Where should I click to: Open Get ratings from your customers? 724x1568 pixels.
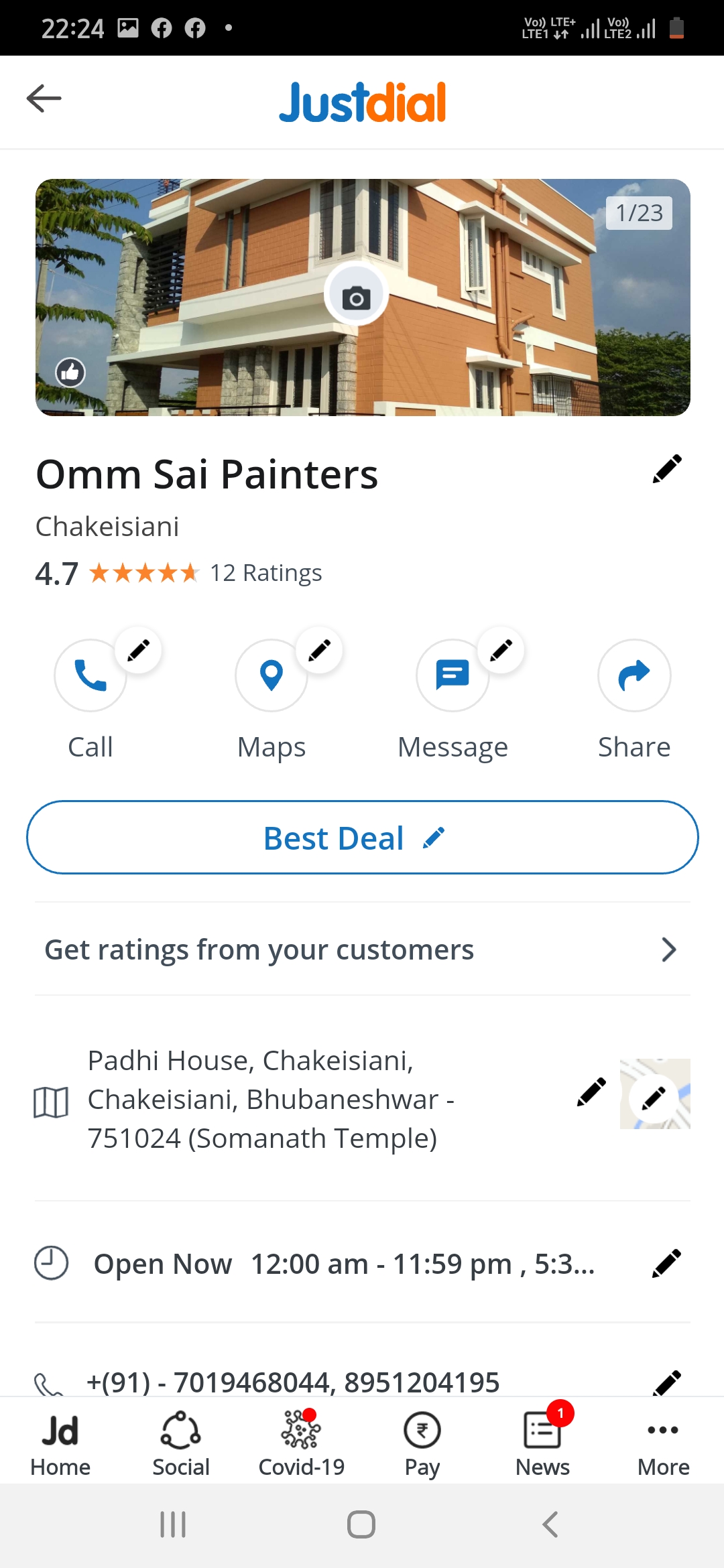click(362, 950)
